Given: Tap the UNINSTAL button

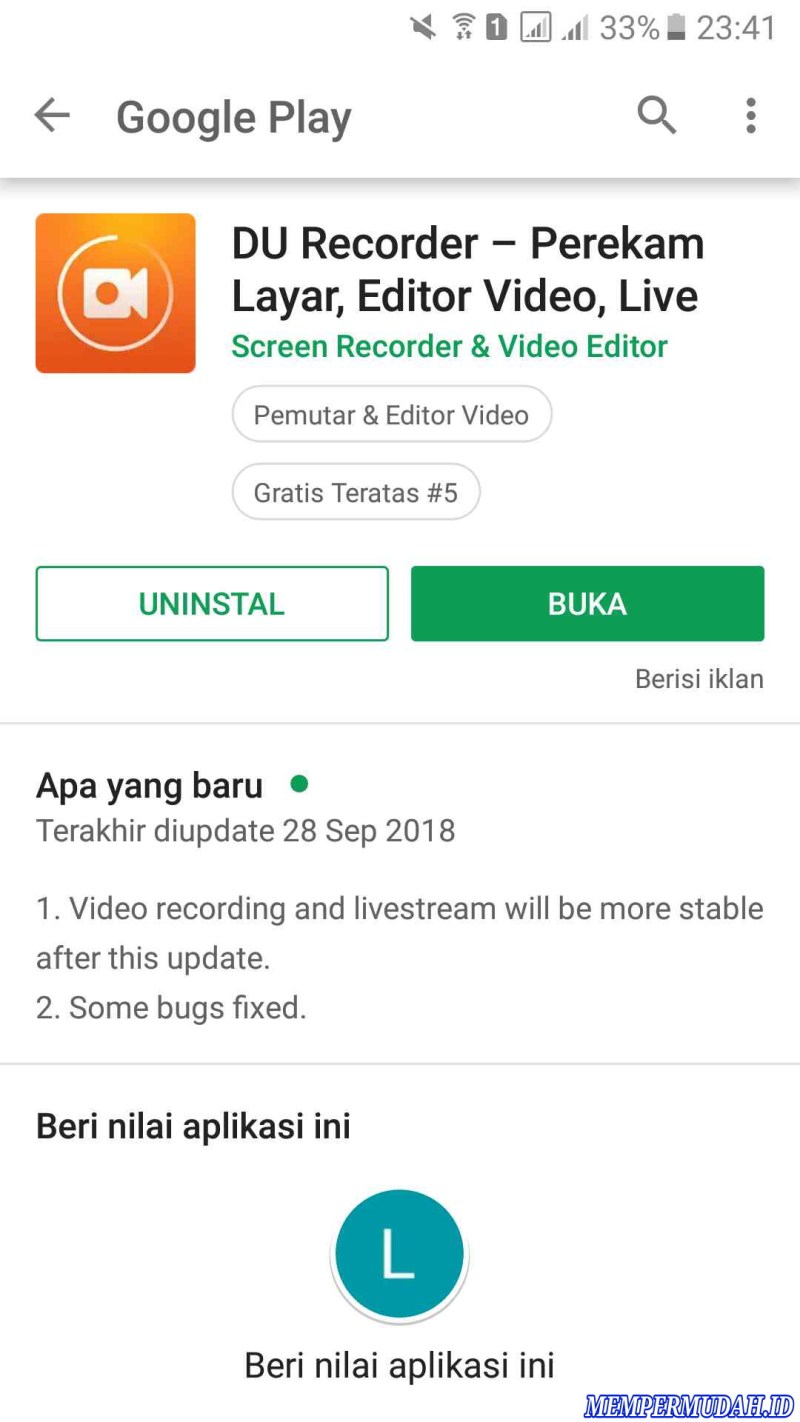Looking at the screenshot, I should (212, 604).
